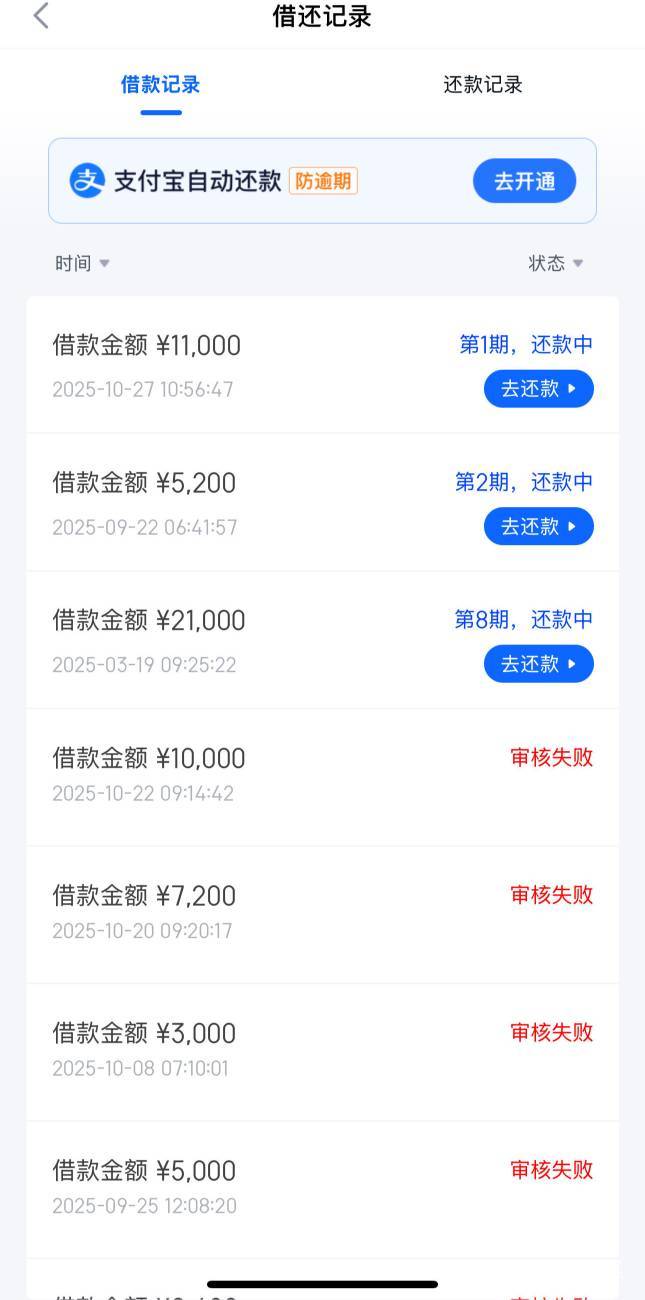The width and height of the screenshot is (645, 1300).
Task: Open the 状态 filter dropdown
Action: (x=556, y=263)
